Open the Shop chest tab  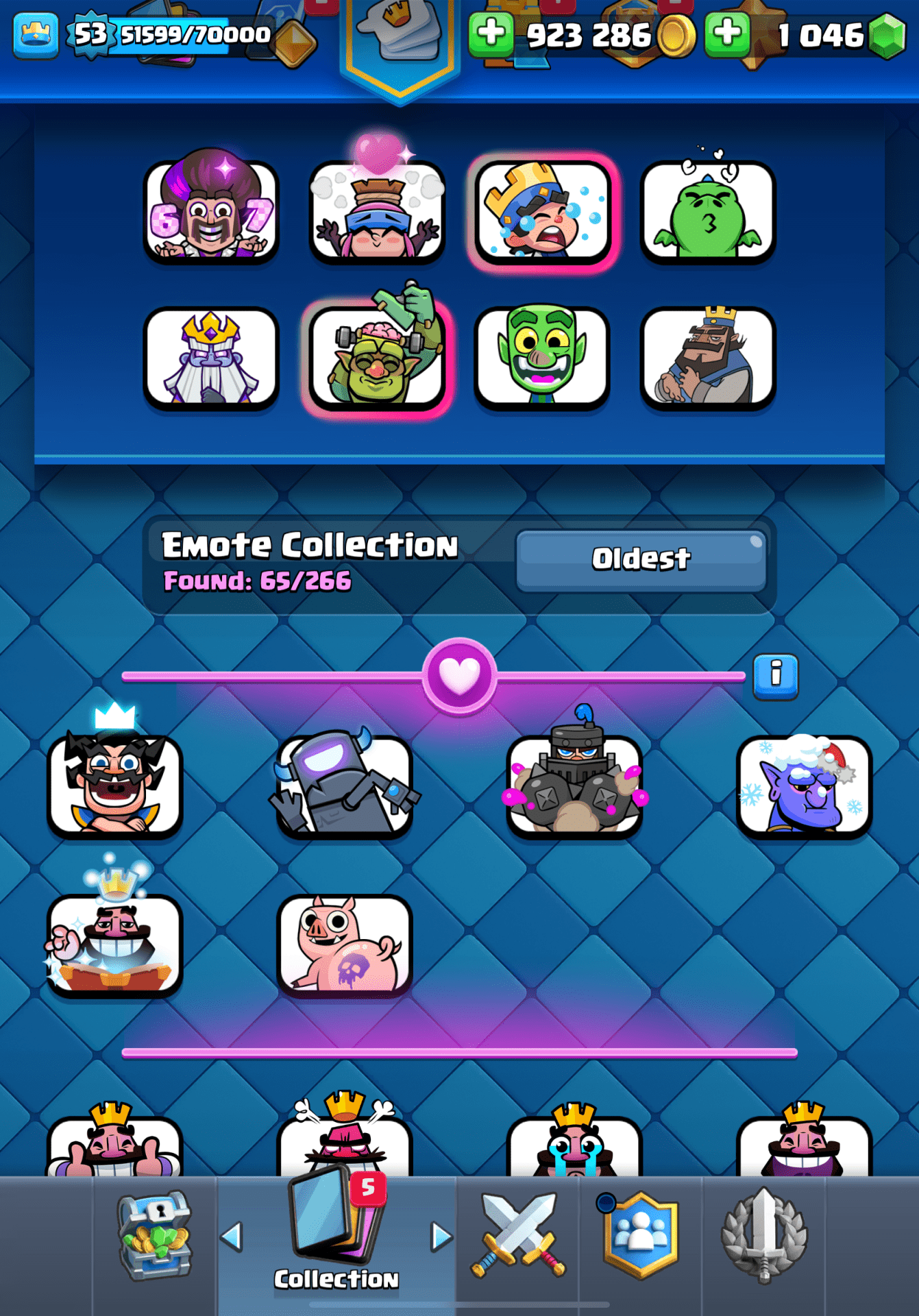pos(155,1235)
